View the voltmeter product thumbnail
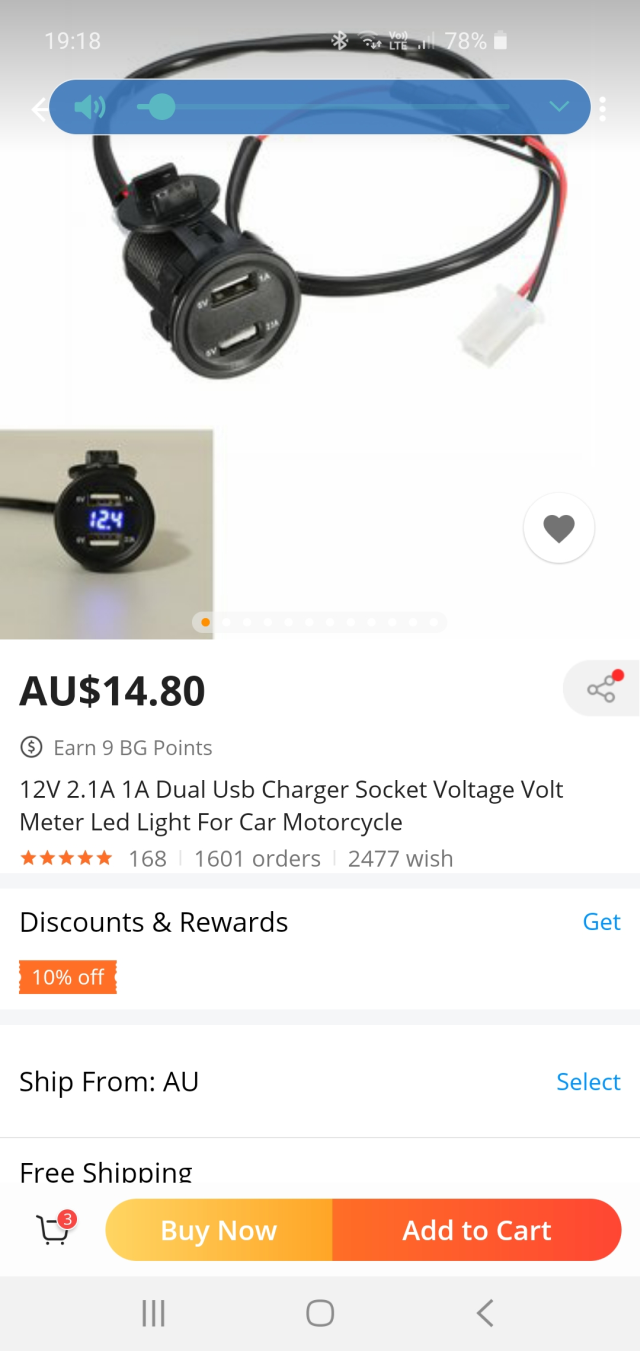Image resolution: width=640 pixels, height=1351 pixels. tap(106, 534)
